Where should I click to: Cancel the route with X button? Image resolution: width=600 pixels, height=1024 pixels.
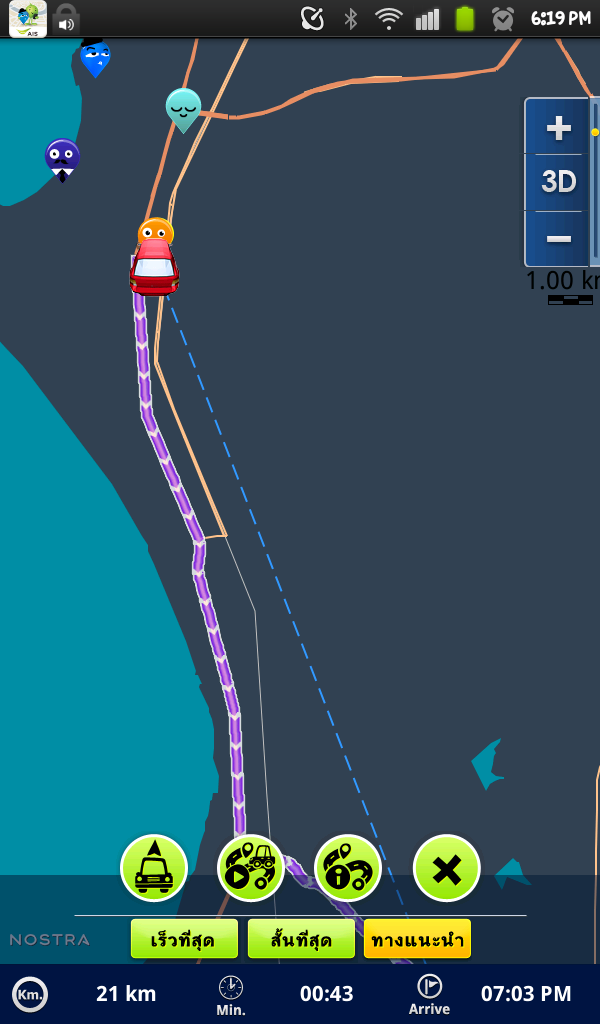tap(446, 868)
